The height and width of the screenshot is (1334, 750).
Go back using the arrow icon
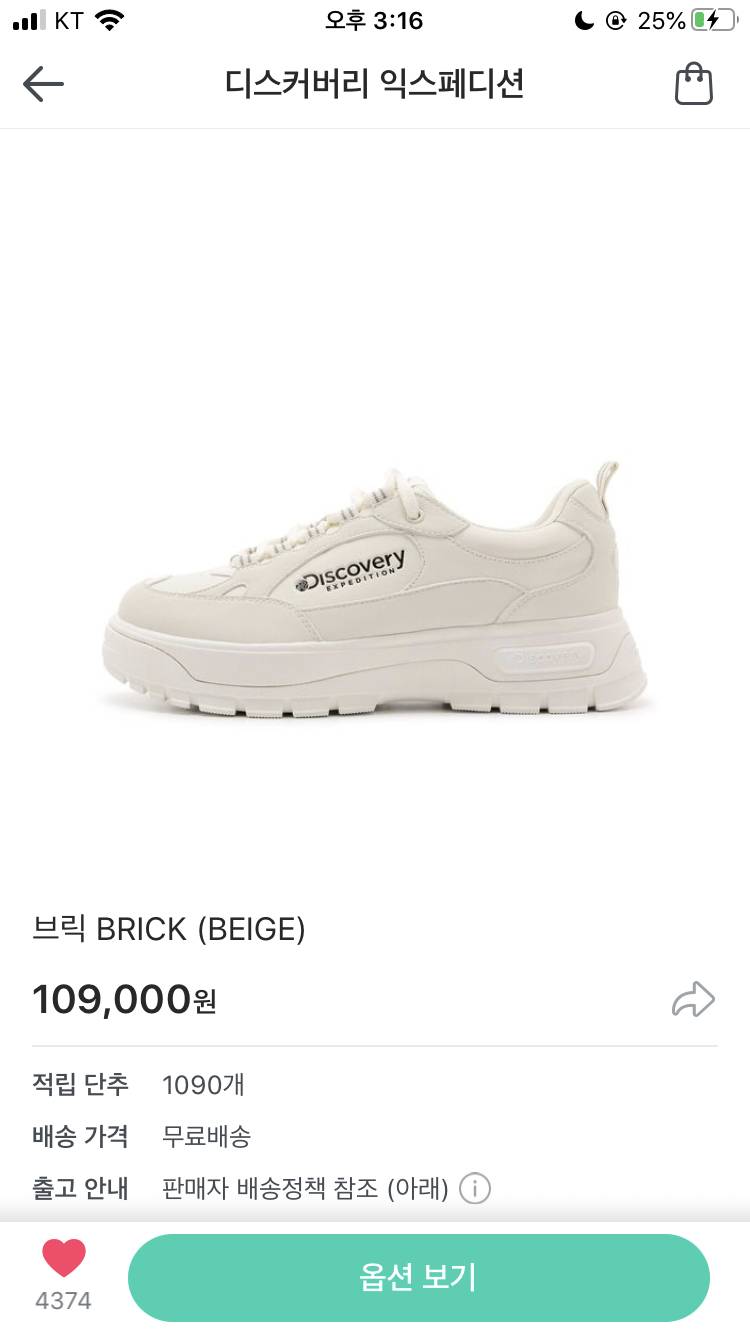coord(43,84)
